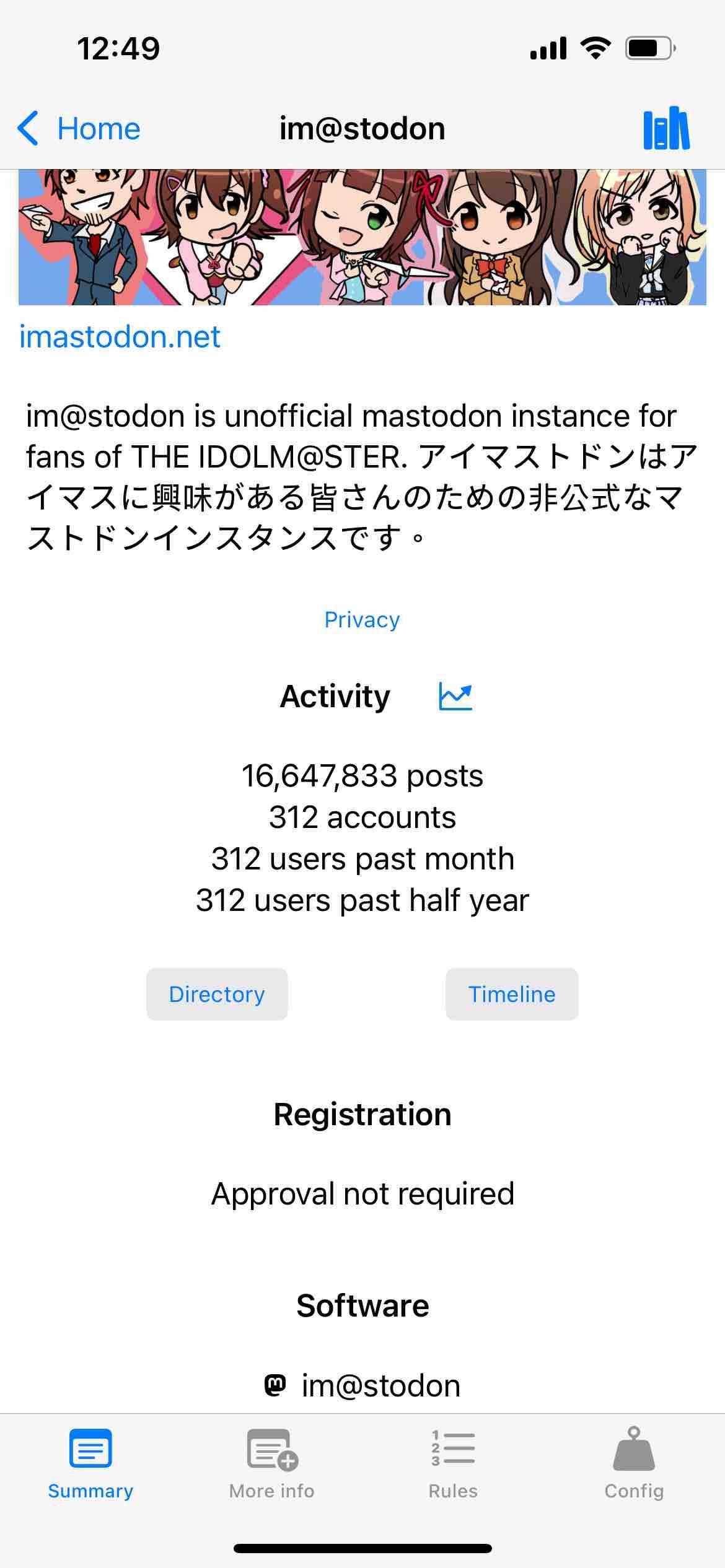Screen dimensions: 725x1568
Task: View the activity chart icon
Action: [x=455, y=696]
